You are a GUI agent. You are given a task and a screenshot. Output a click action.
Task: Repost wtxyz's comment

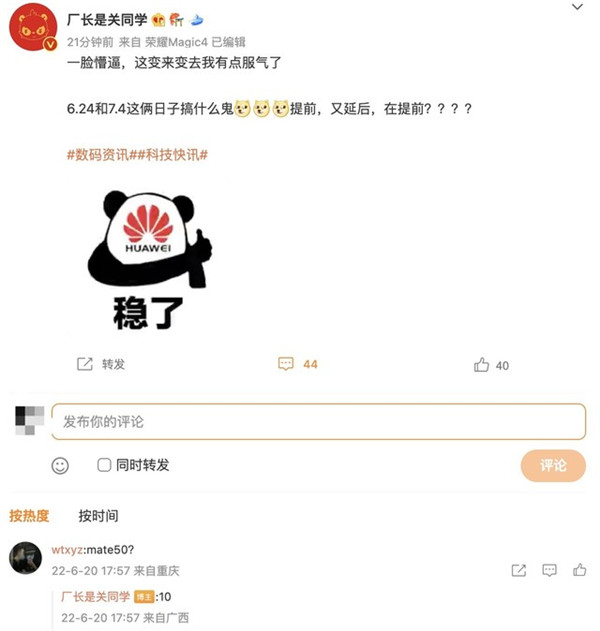pos(518,570)
